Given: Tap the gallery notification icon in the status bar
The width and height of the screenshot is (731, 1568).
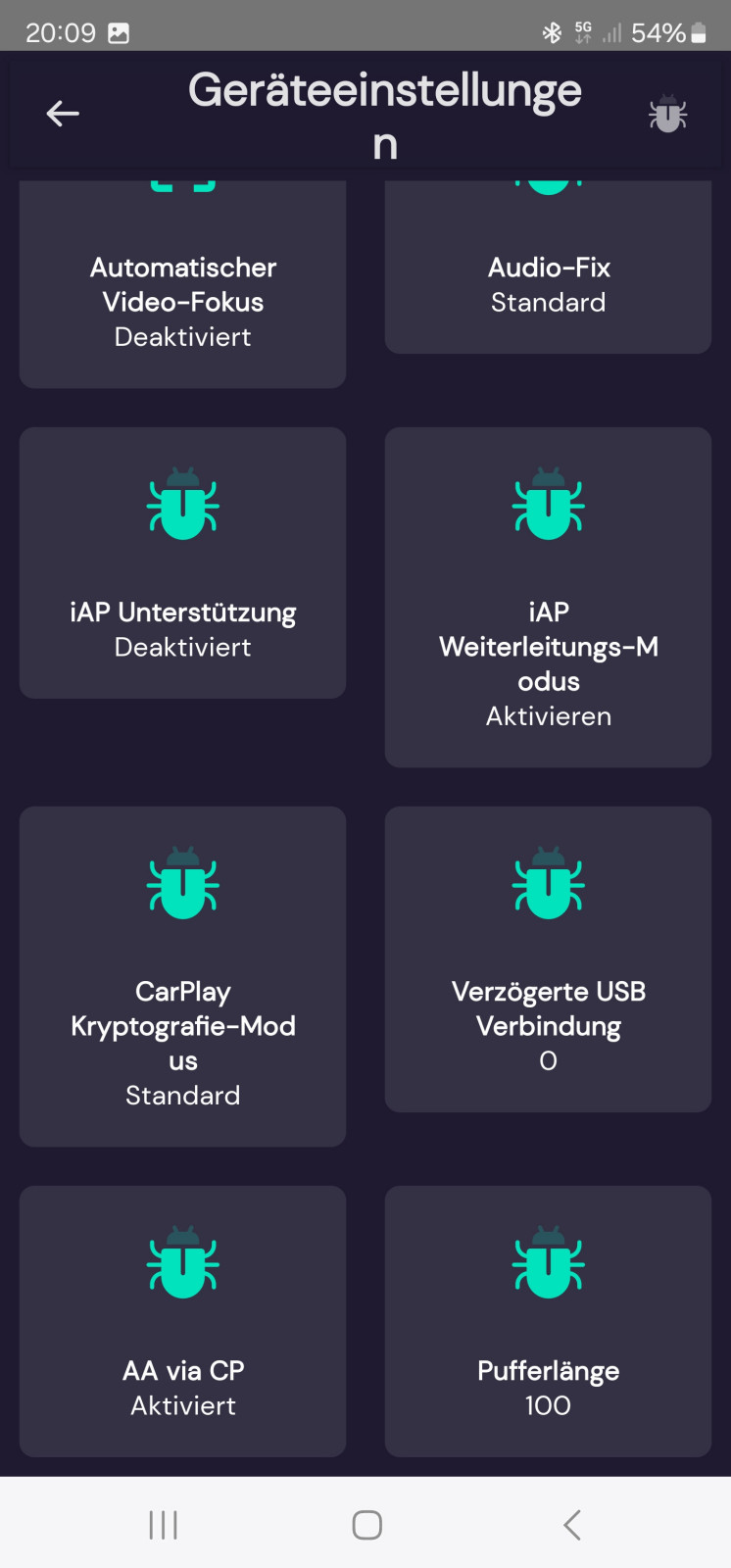Looking at the screenshot, I should 120,31.
